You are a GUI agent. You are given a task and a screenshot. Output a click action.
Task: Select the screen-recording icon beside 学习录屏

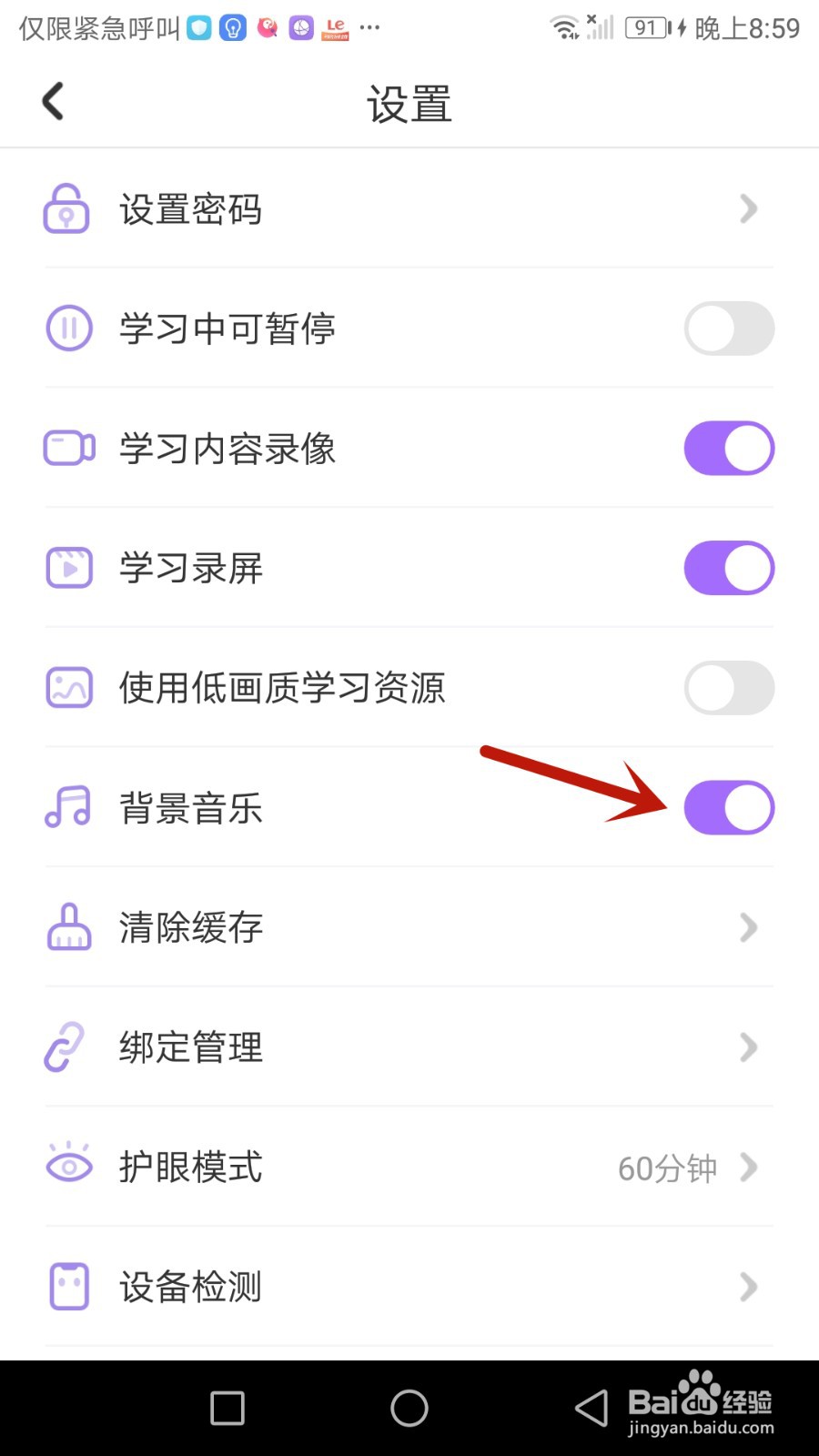[x=67, y=567]
